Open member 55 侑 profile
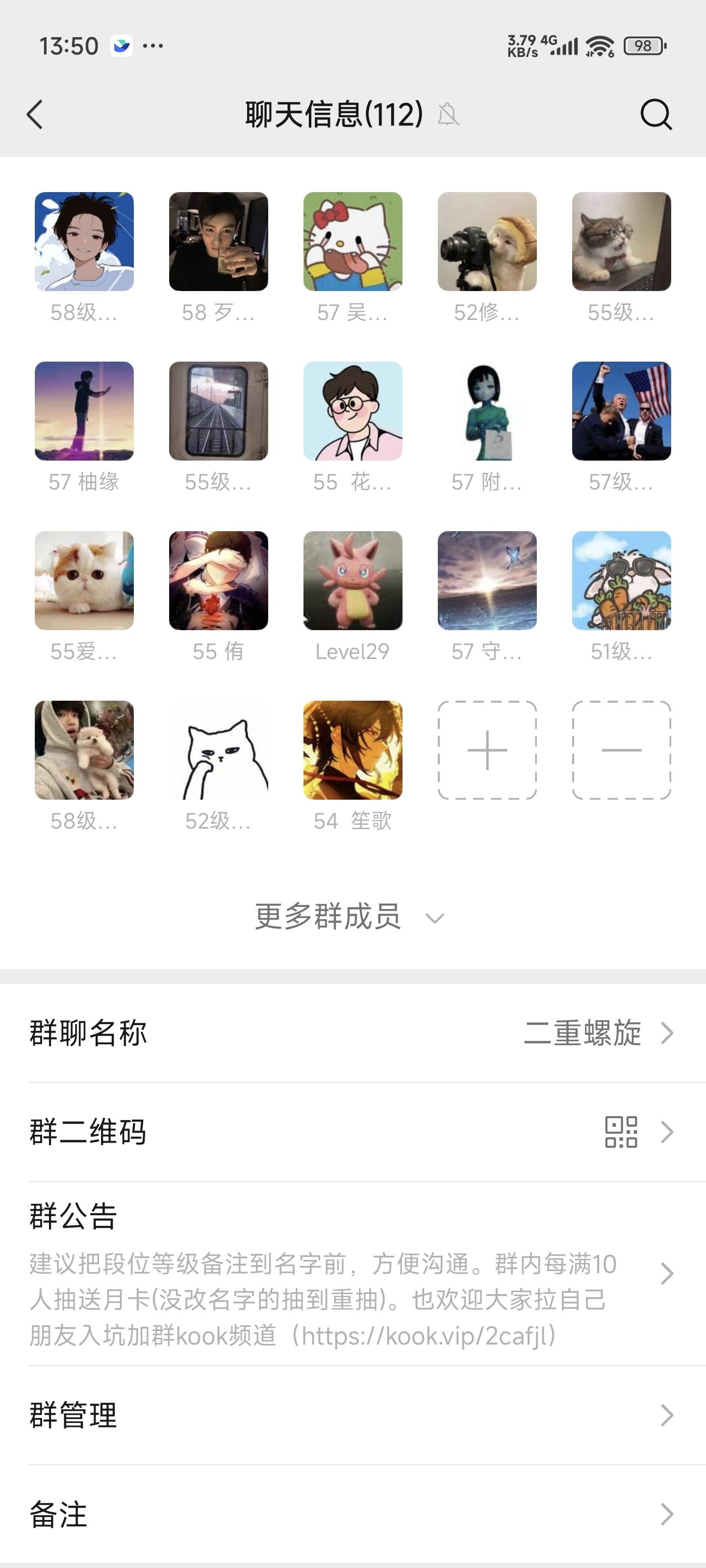Screen dimensions: 706x1568 click(218, 581)
